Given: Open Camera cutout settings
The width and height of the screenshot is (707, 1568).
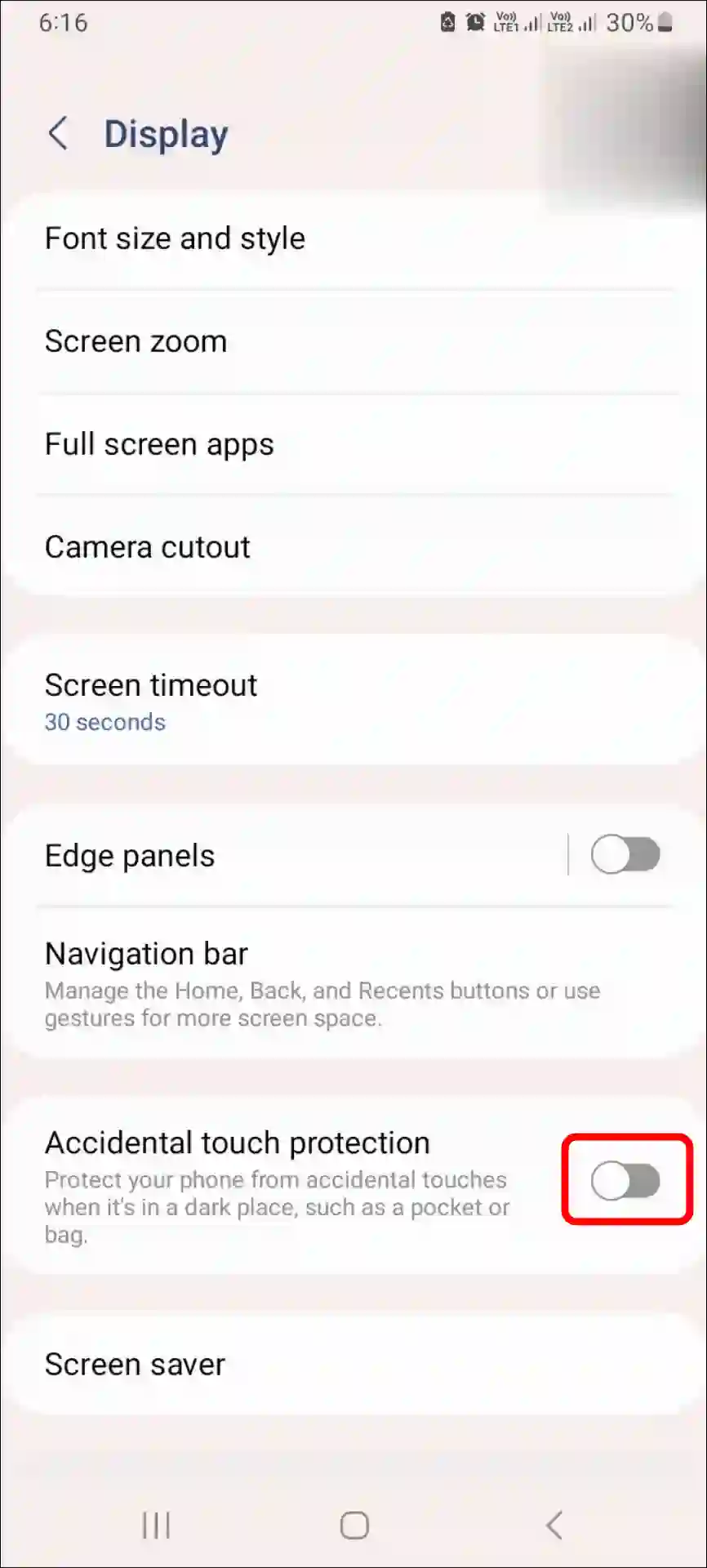Looking at the screenshot, I should [x=148, y=547].
